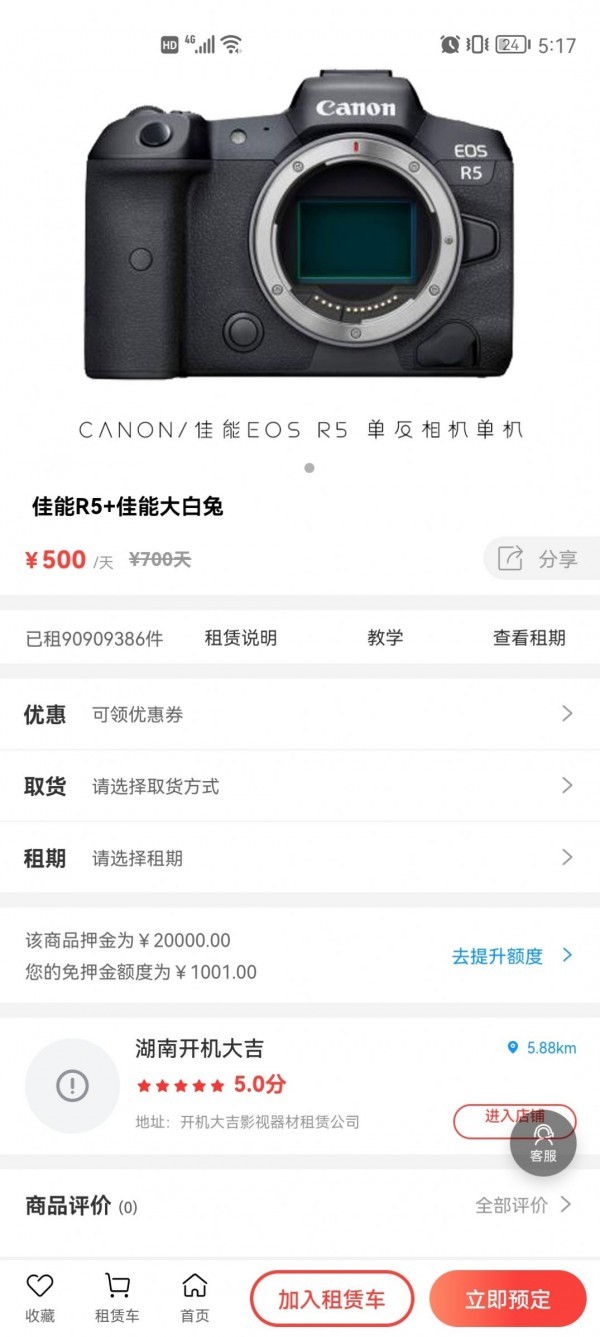
Task: View 查看租期 rental period availability
Action: point(529,638)
